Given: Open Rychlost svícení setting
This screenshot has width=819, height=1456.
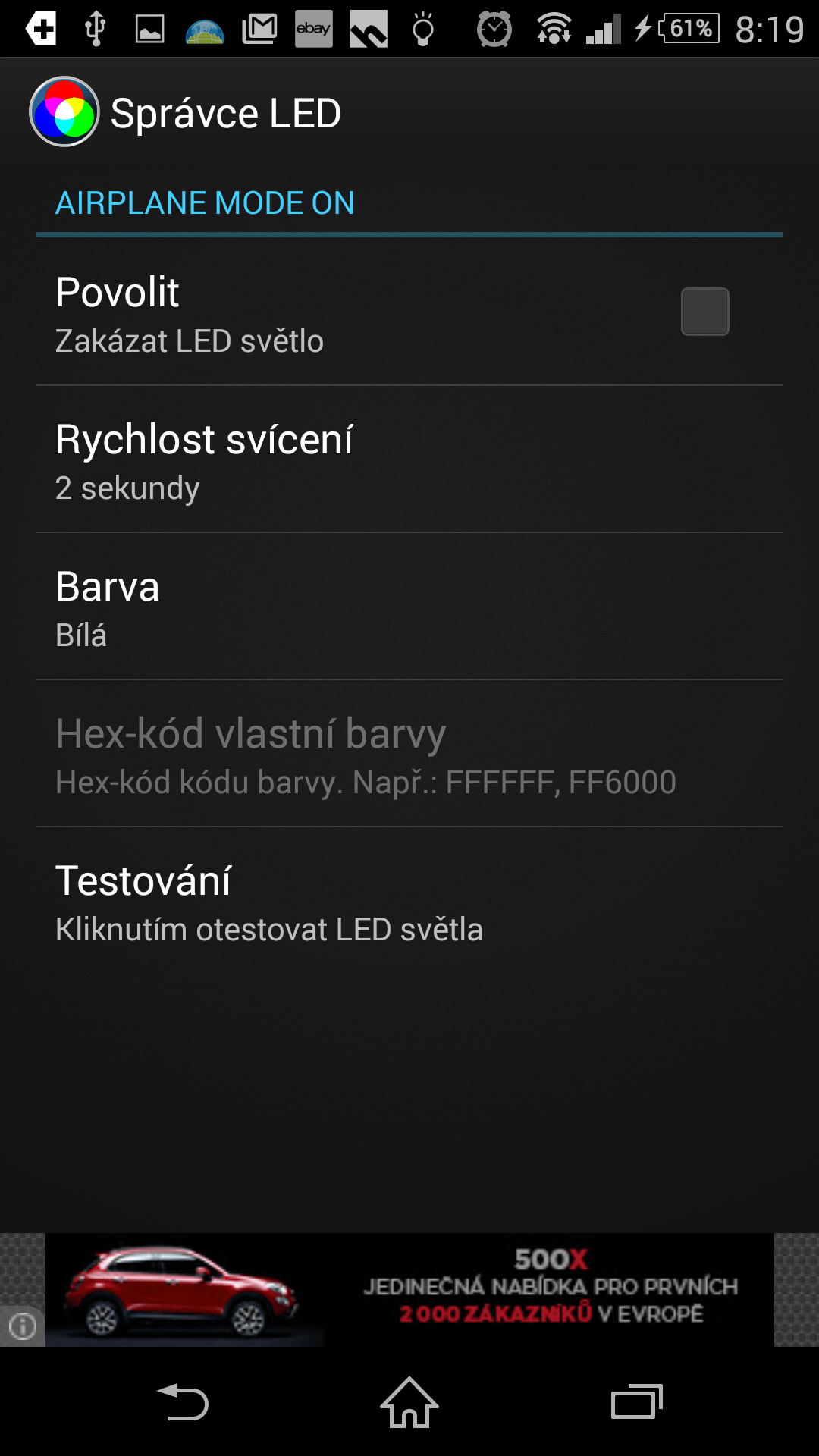Looking at the screenshot, I should (409, 460).
